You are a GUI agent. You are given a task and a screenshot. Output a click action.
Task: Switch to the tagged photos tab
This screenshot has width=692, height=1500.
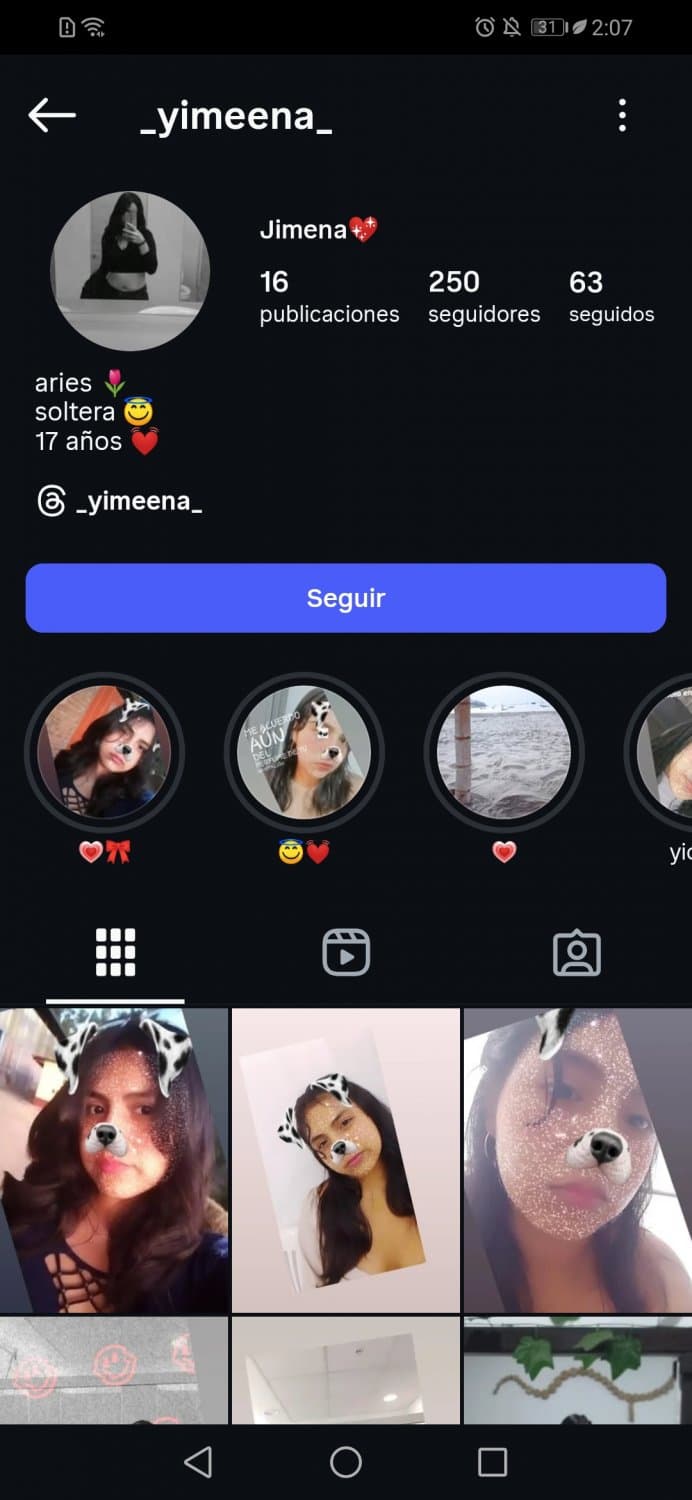(577, 952)
